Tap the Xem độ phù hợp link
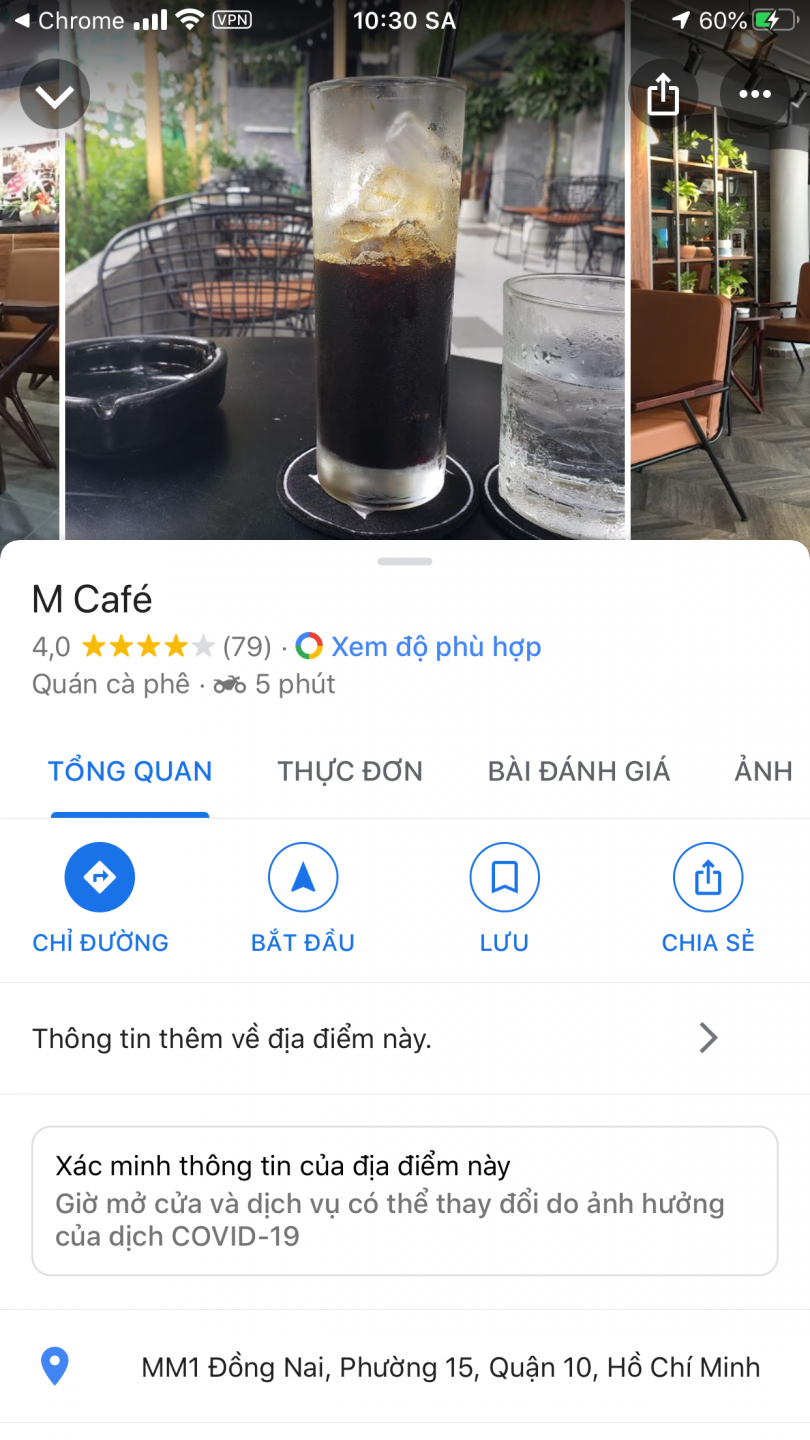 click(435, 647)
